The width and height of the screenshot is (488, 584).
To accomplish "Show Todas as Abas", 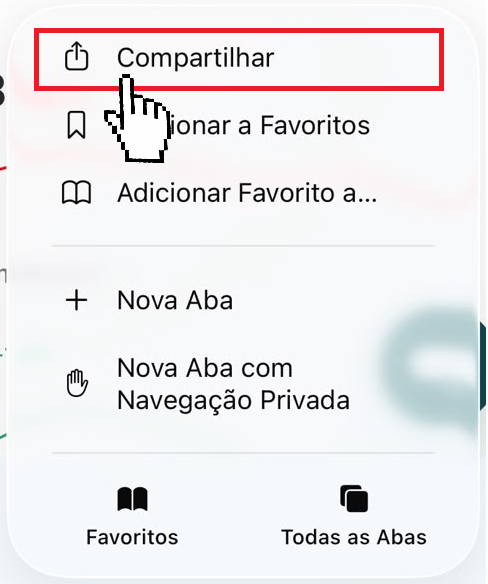I will [x=354, y=515].
